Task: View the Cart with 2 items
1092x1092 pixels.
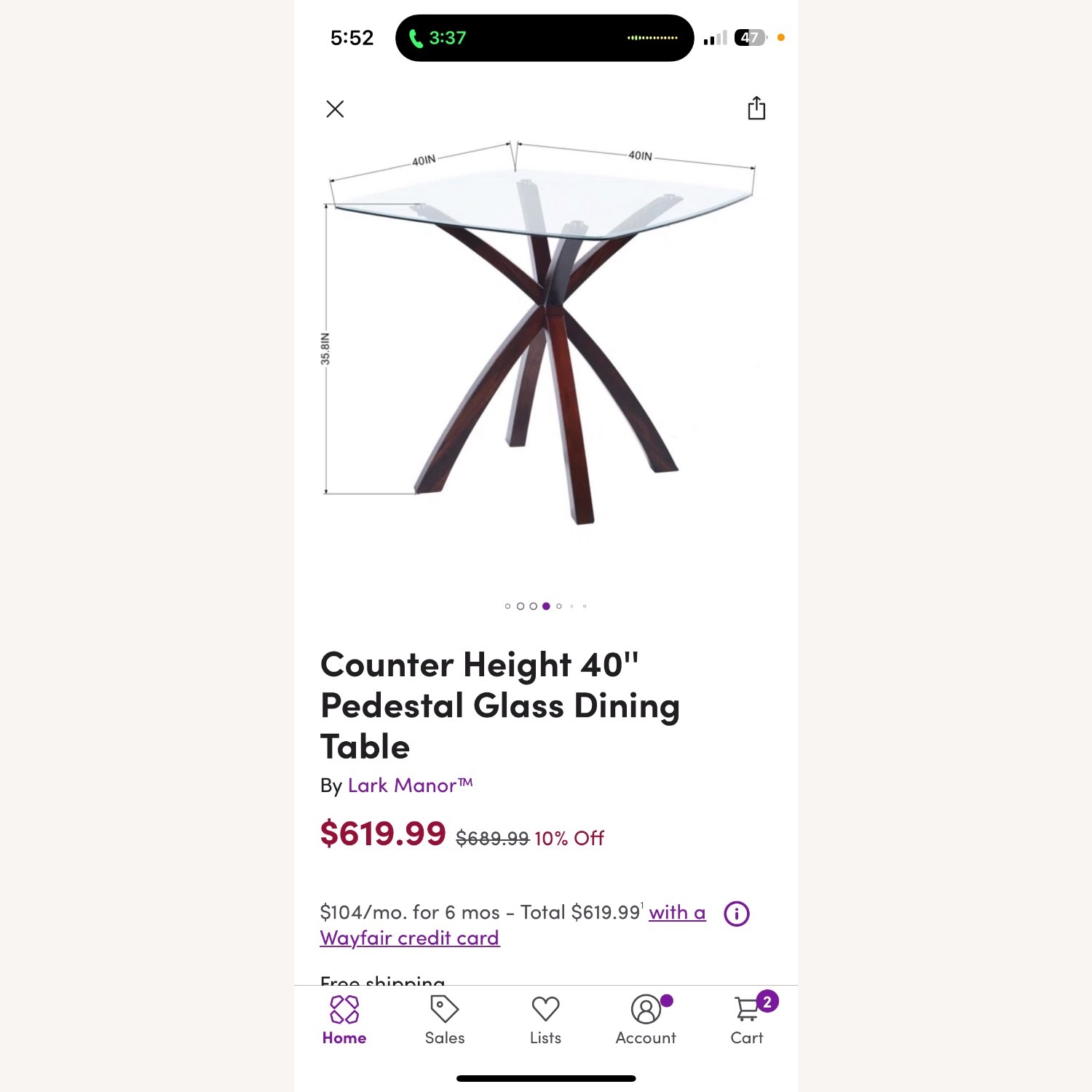Action: (747, 1020)
